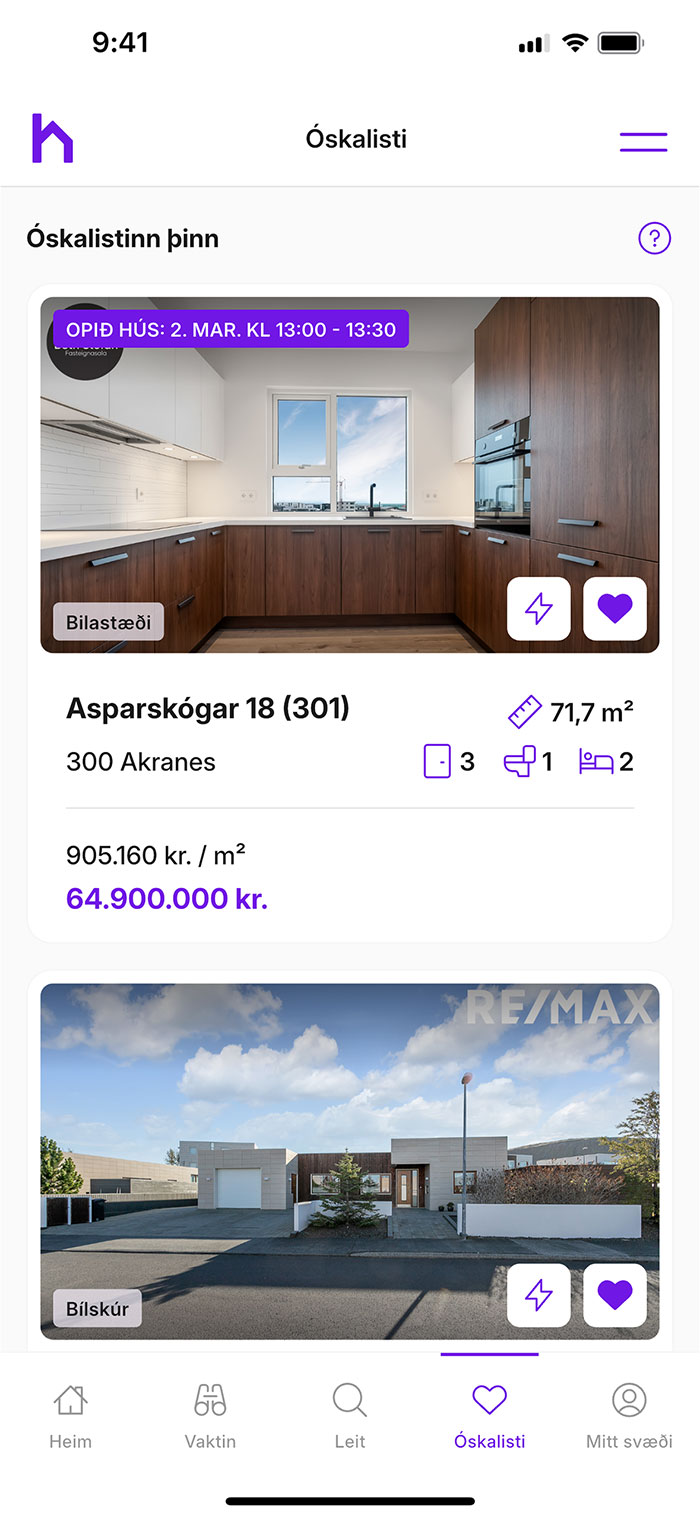Tap the lightning icon on the Bílskúr listing
Image resolution: width=700 pixels, height=1518 pixels.
(x=538, y=1295)
